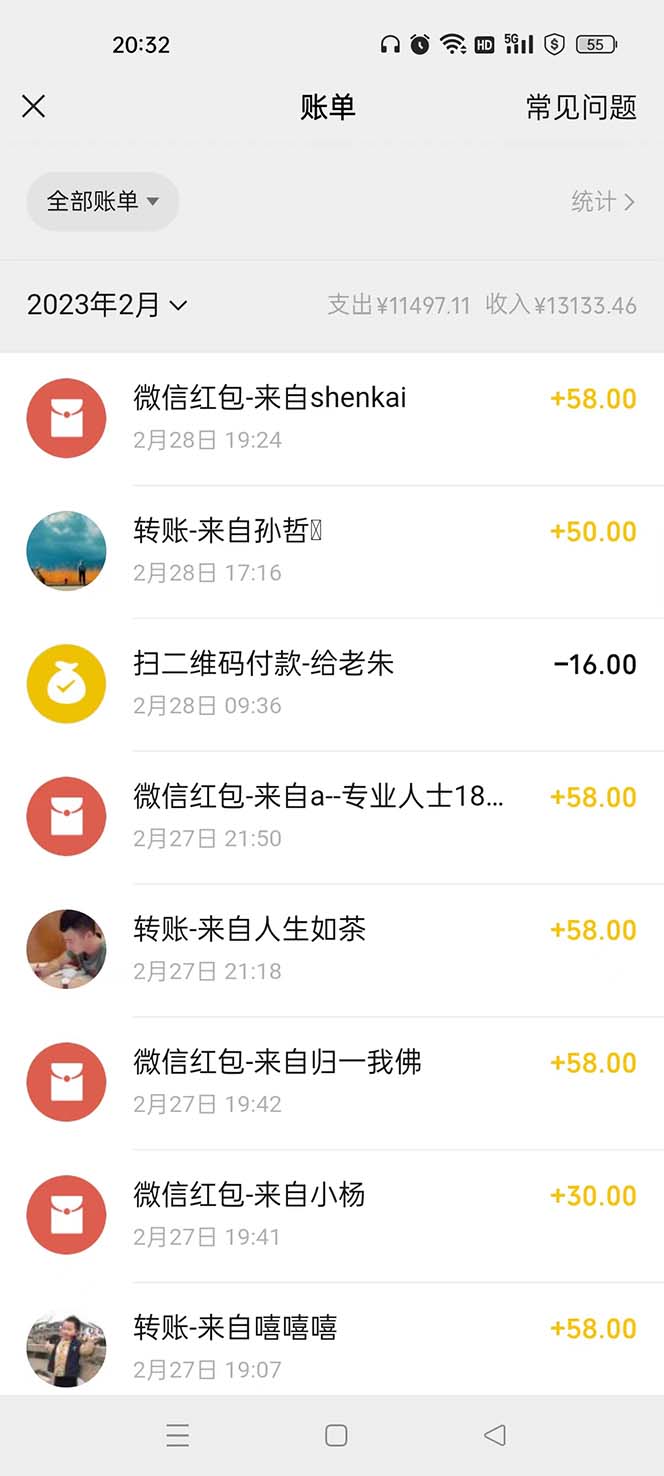This screenshot has height=1476, width=664.
Task: Close the 账单 bill page
Action: [34, 107]
